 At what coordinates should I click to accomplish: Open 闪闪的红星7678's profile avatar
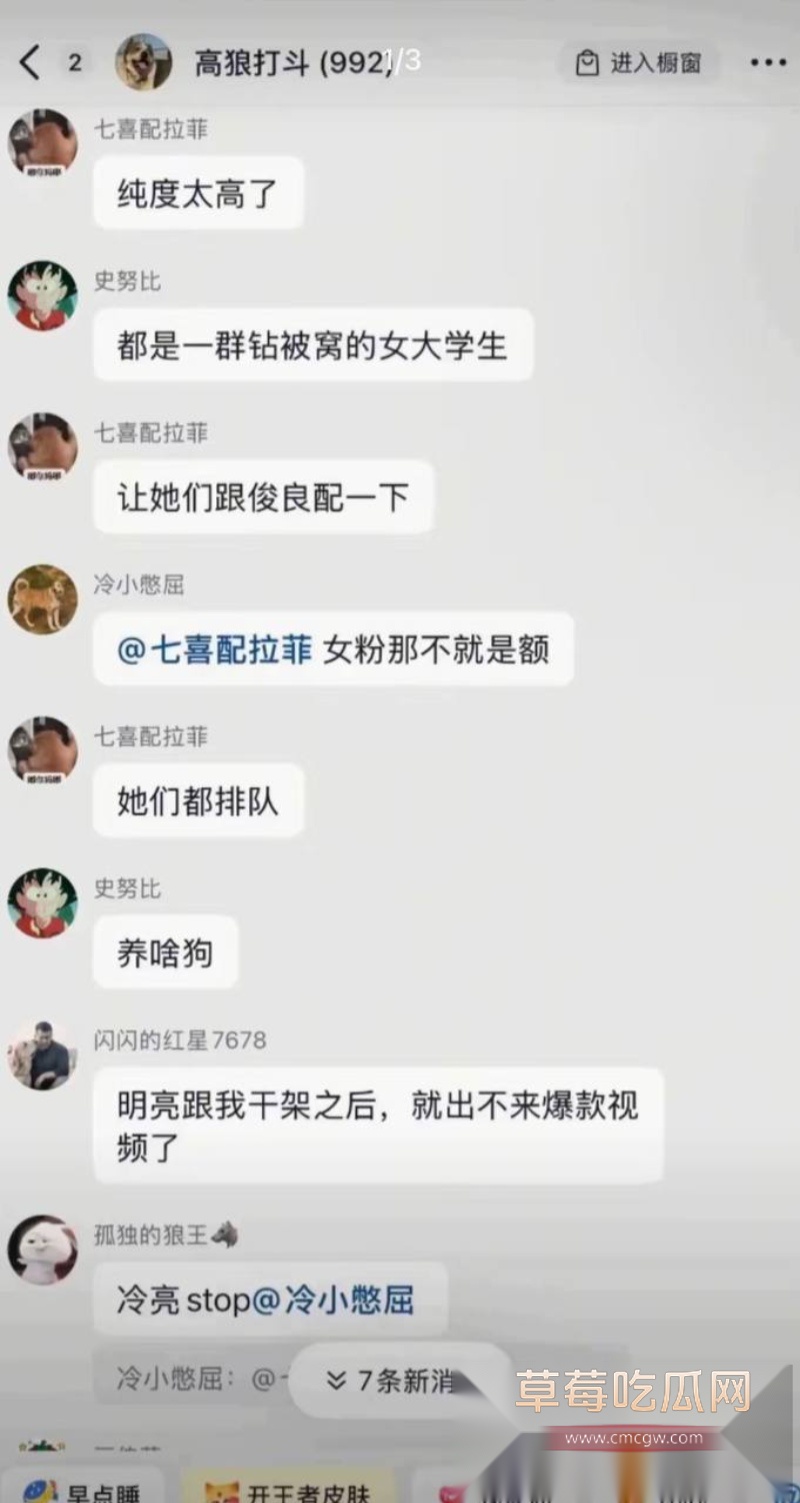pyautogui.click(x=42, y=1055)
